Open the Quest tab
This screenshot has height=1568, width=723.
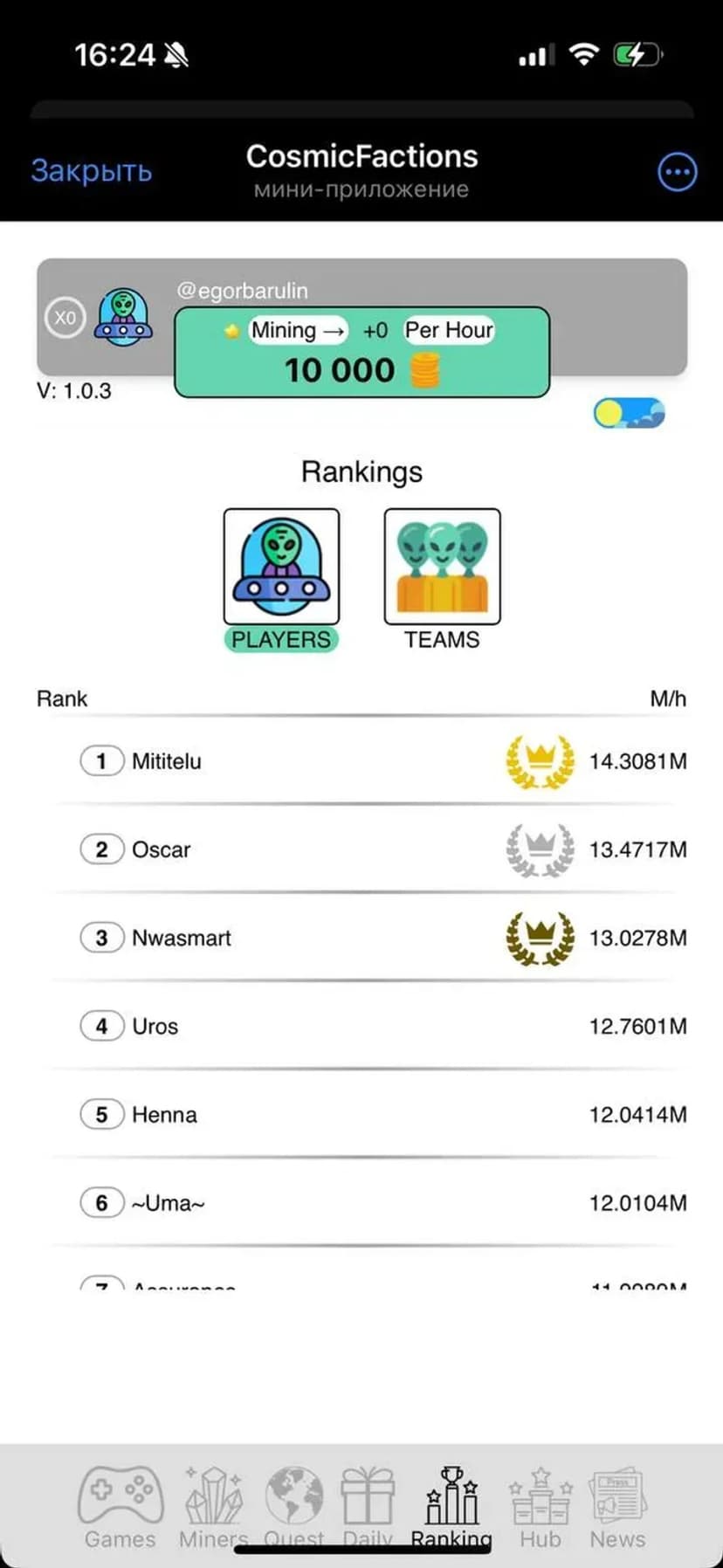coord(294,1505)
